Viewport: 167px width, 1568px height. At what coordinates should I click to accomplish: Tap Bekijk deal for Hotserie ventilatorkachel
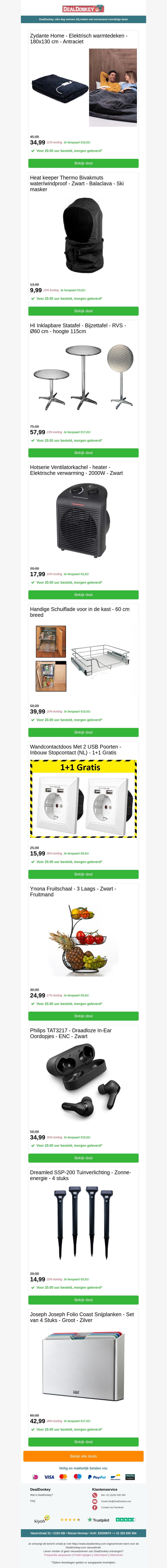tap(83, 595)
